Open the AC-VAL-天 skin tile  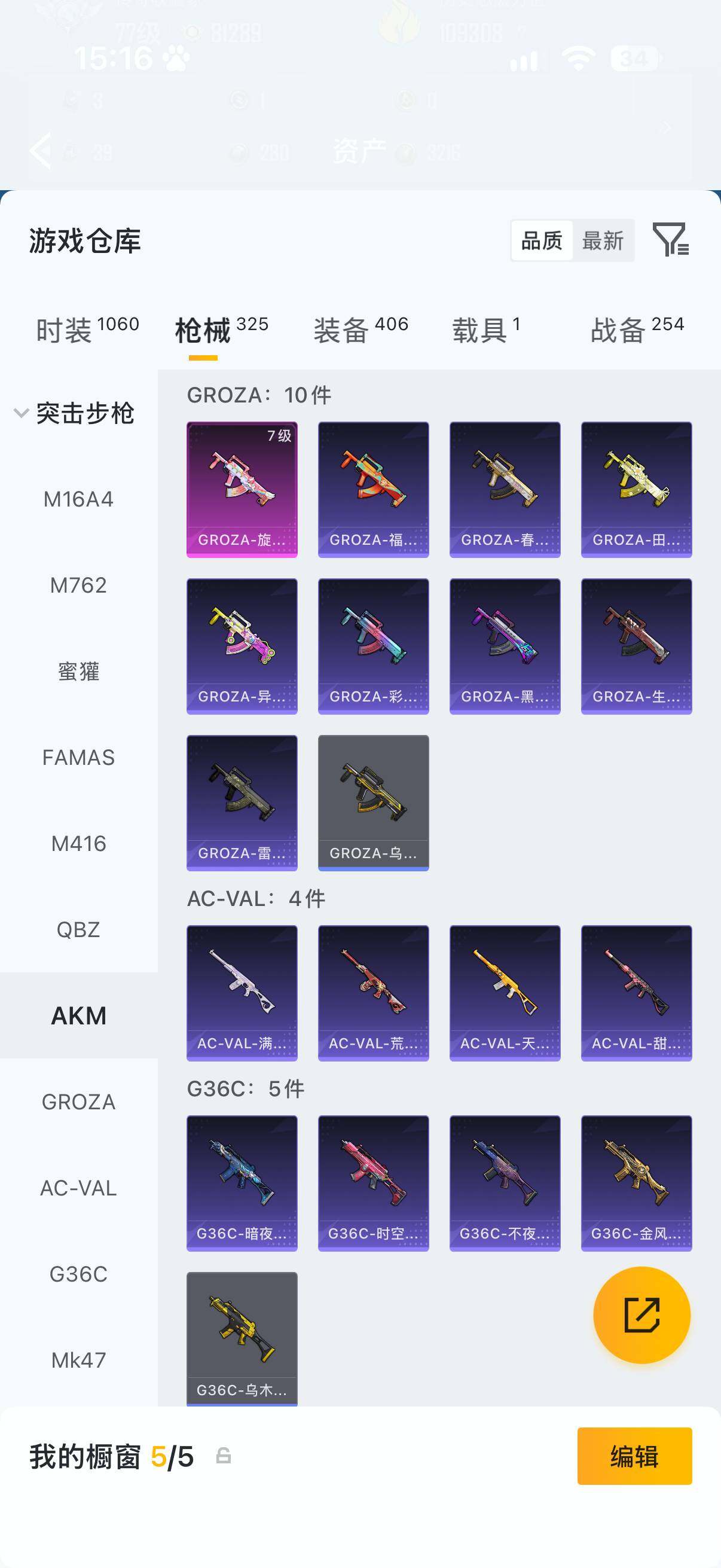[505, 993]
